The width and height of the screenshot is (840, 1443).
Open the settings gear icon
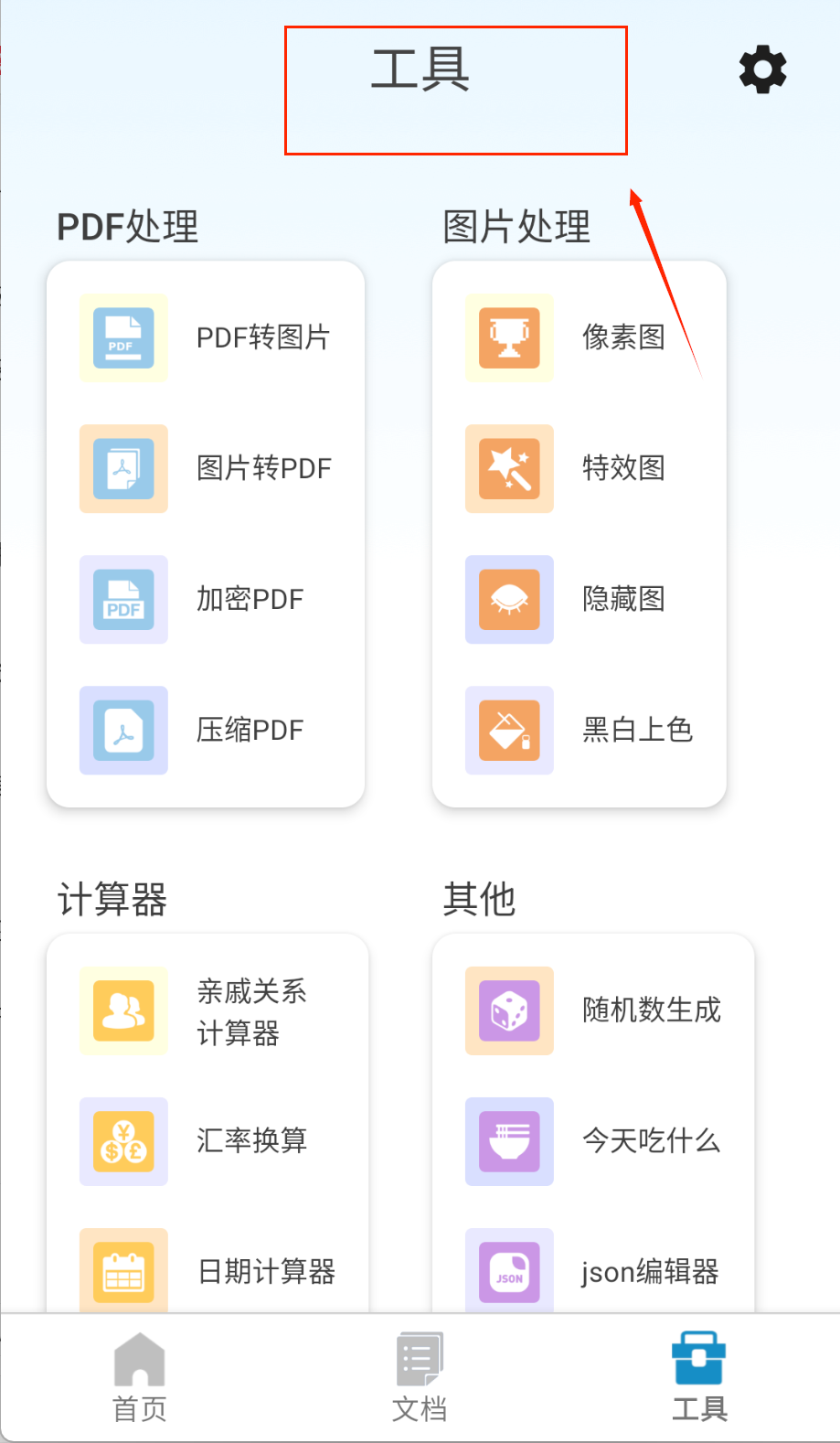coord(762,70)
